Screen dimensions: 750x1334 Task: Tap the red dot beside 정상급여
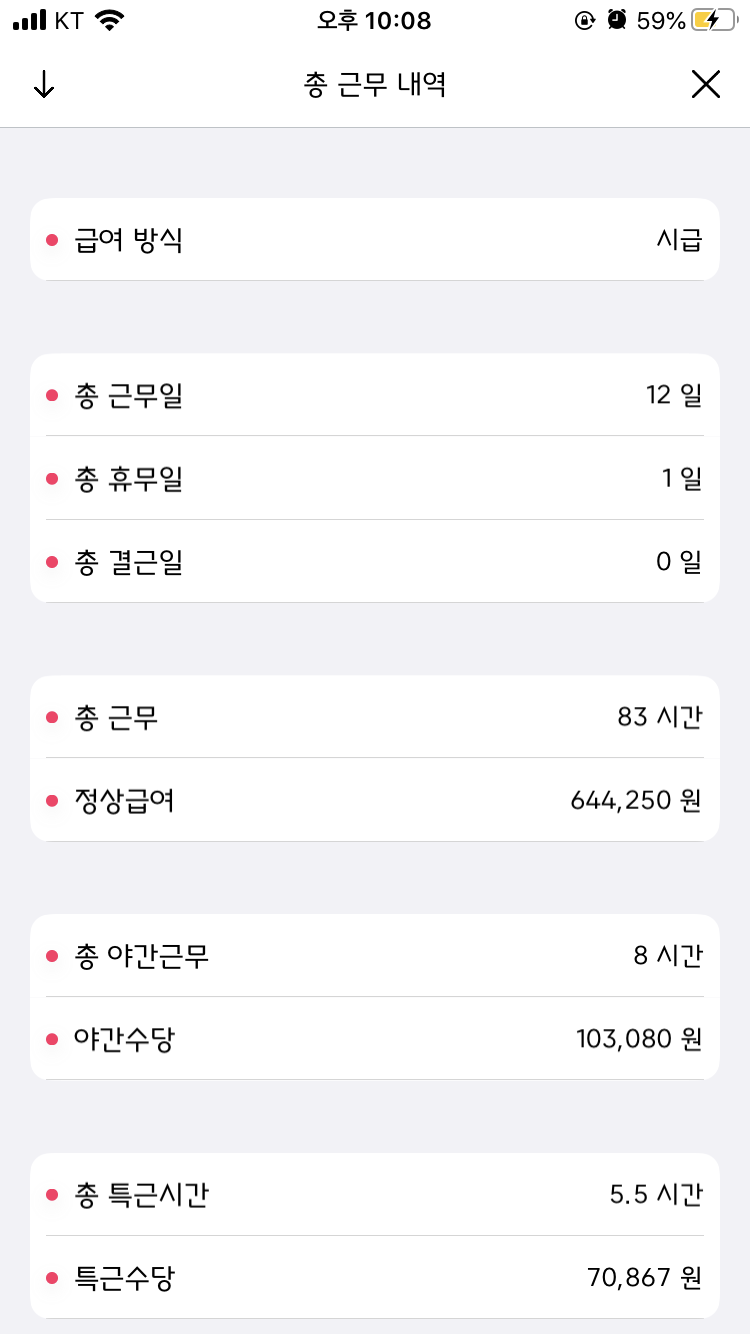(x=52, y=800)
